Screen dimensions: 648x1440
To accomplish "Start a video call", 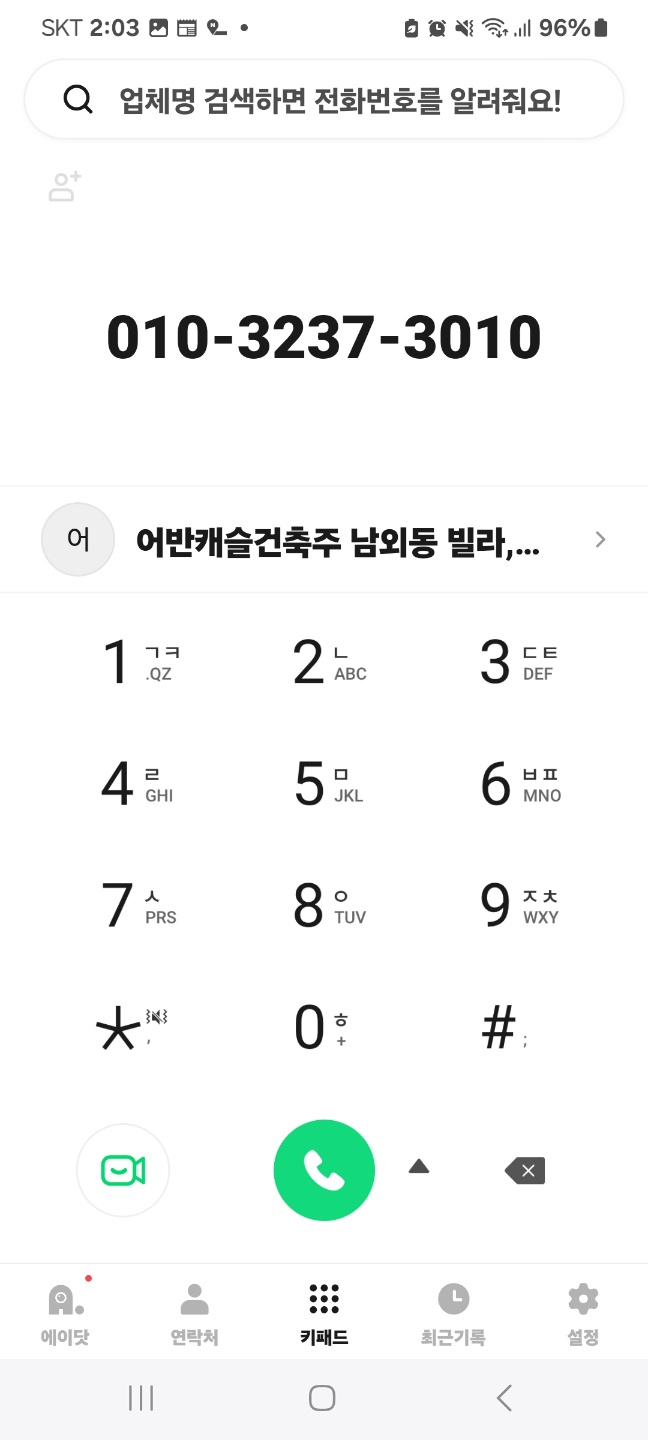I will click(123, 1170).
